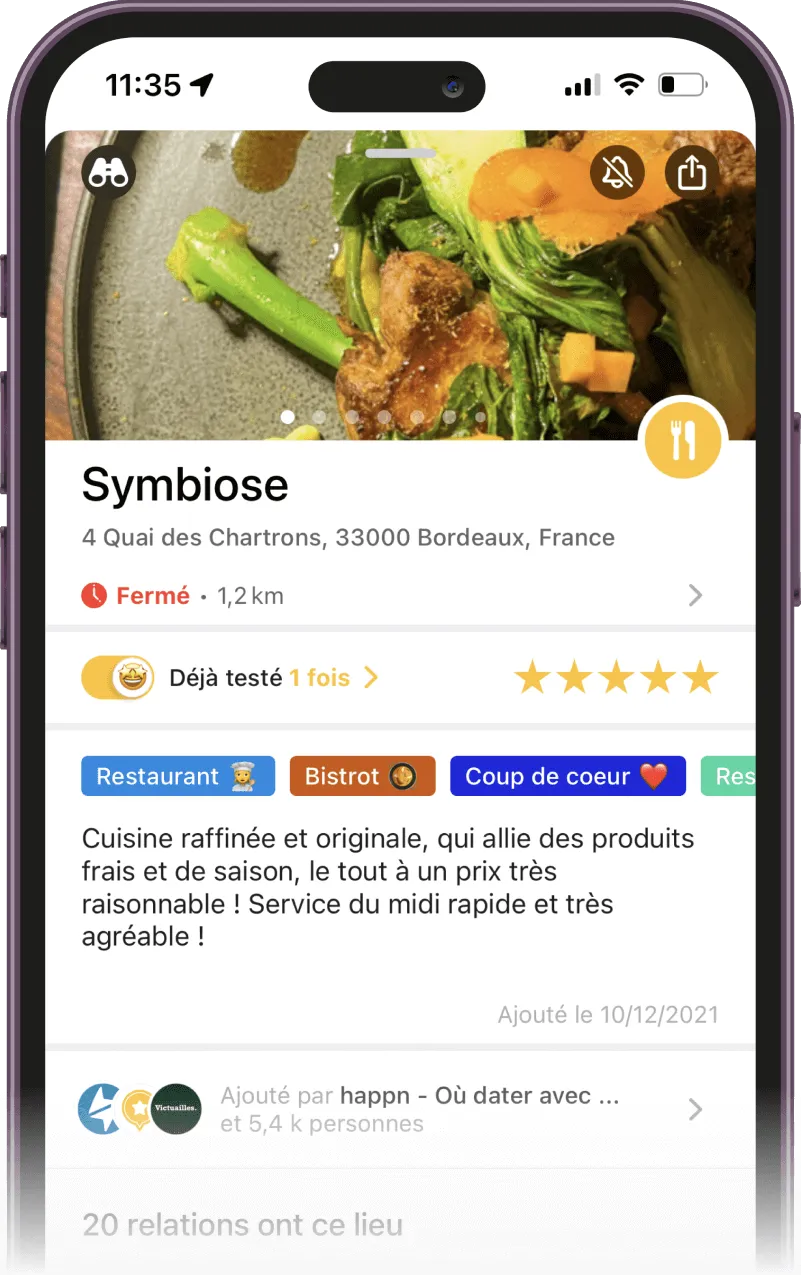Screen dimensions: 801x1275
Task: Open the '1 fois' visit count
Action: click(x=334, y=678)
